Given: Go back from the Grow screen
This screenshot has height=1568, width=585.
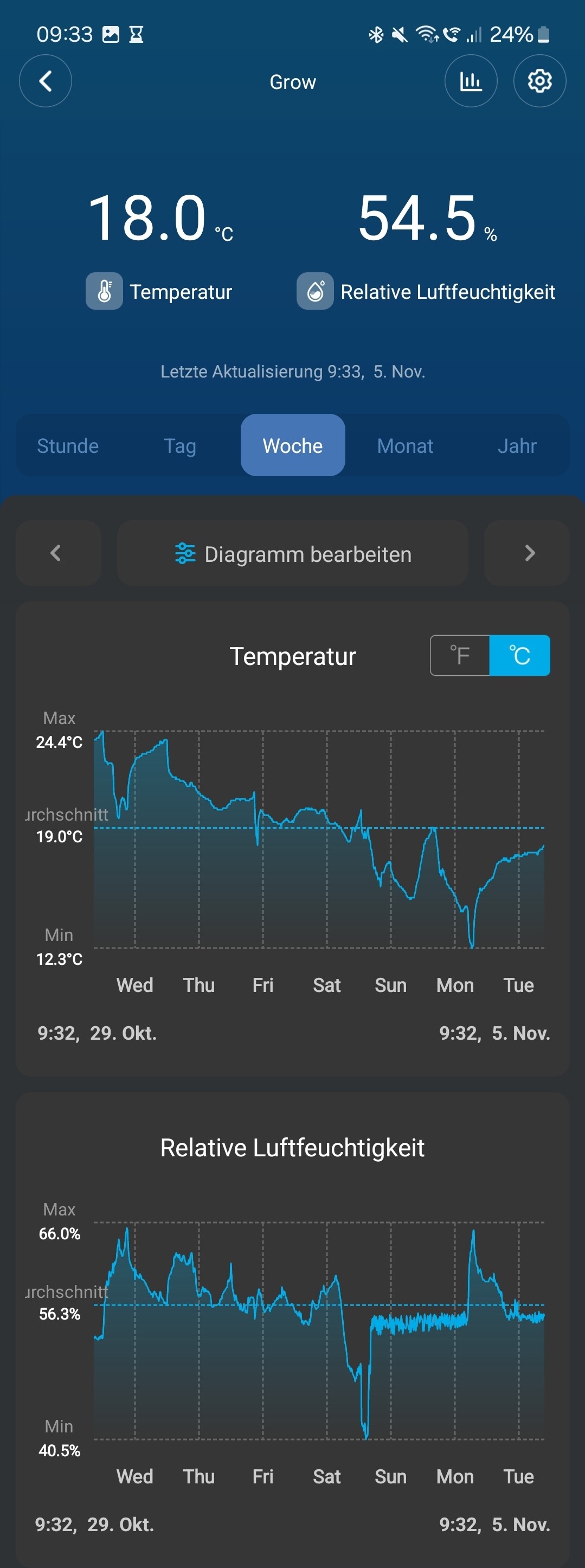Looking at the screenshot, I should tap(46, 81).
